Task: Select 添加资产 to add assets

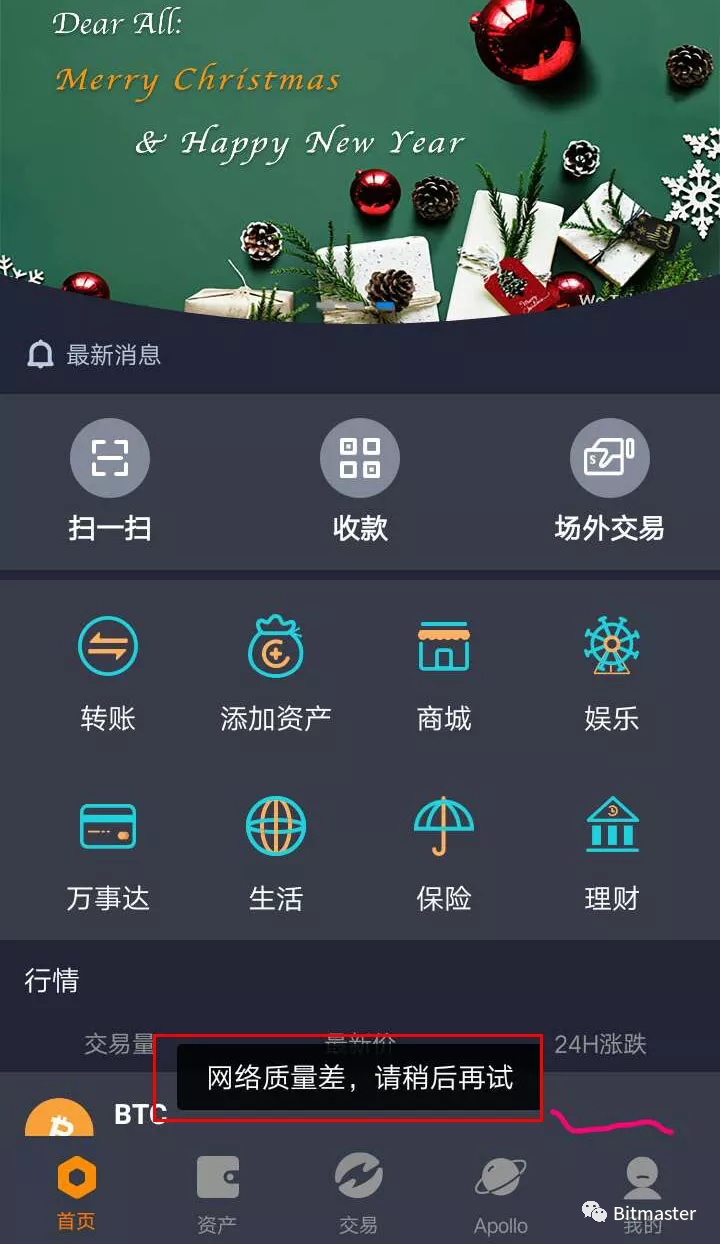Action: coord(275,670)
